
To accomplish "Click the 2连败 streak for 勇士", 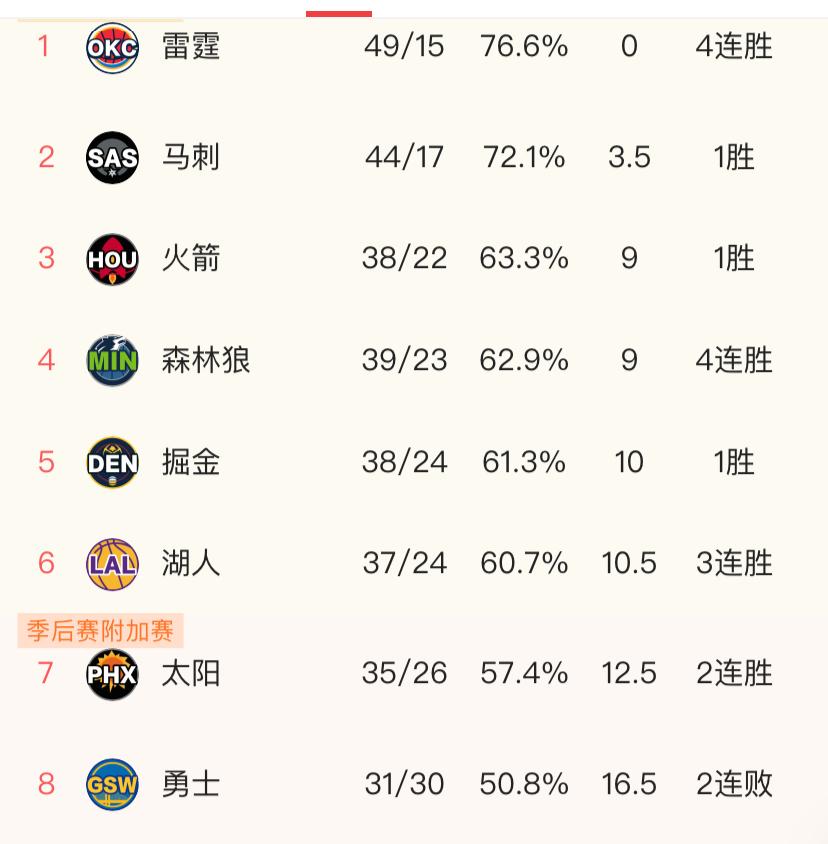I will point(734,784).
